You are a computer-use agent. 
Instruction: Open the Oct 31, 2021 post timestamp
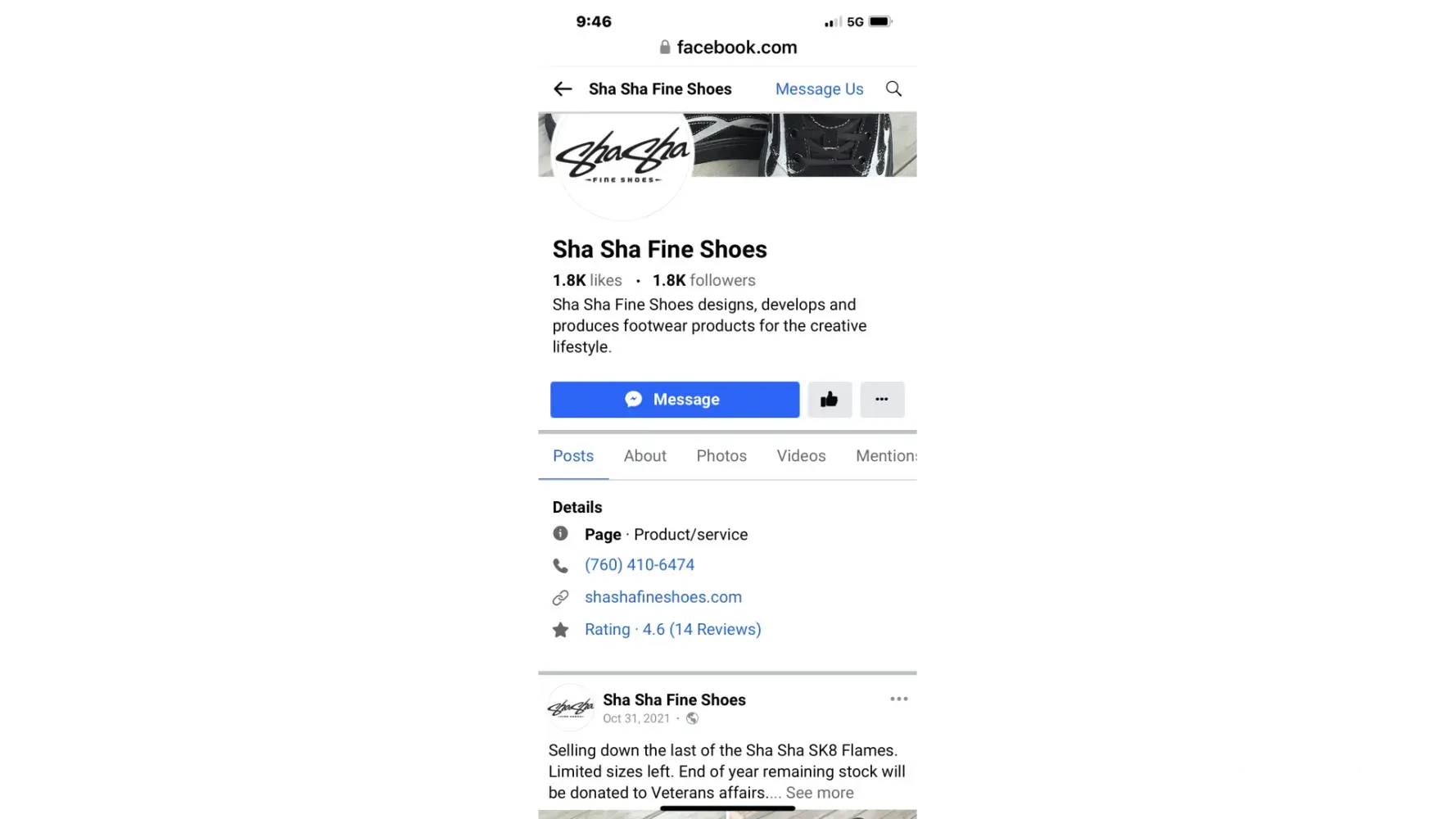pyautogui.click(x=636, y=718)
